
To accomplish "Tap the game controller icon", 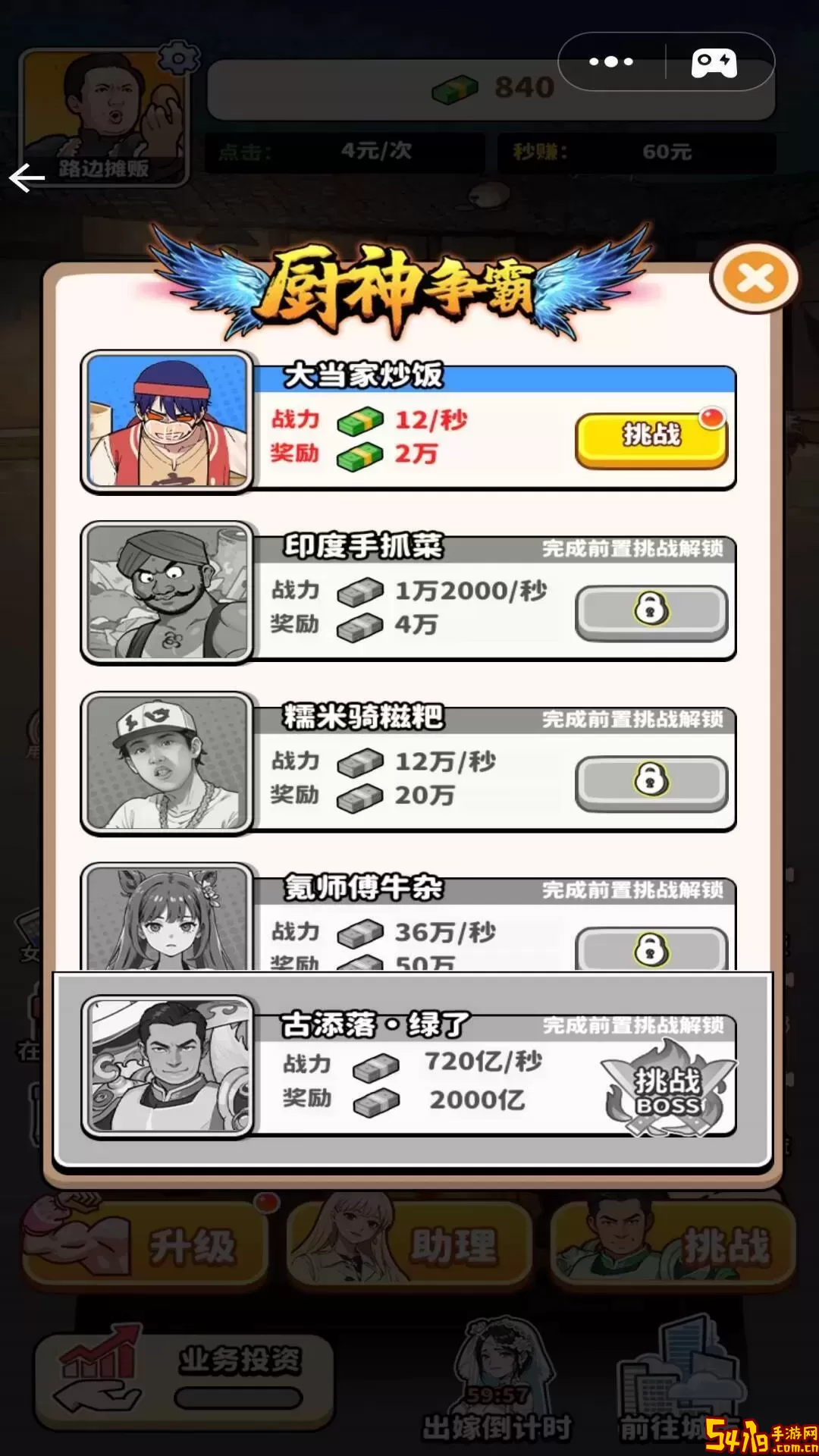I will point(714,63).
